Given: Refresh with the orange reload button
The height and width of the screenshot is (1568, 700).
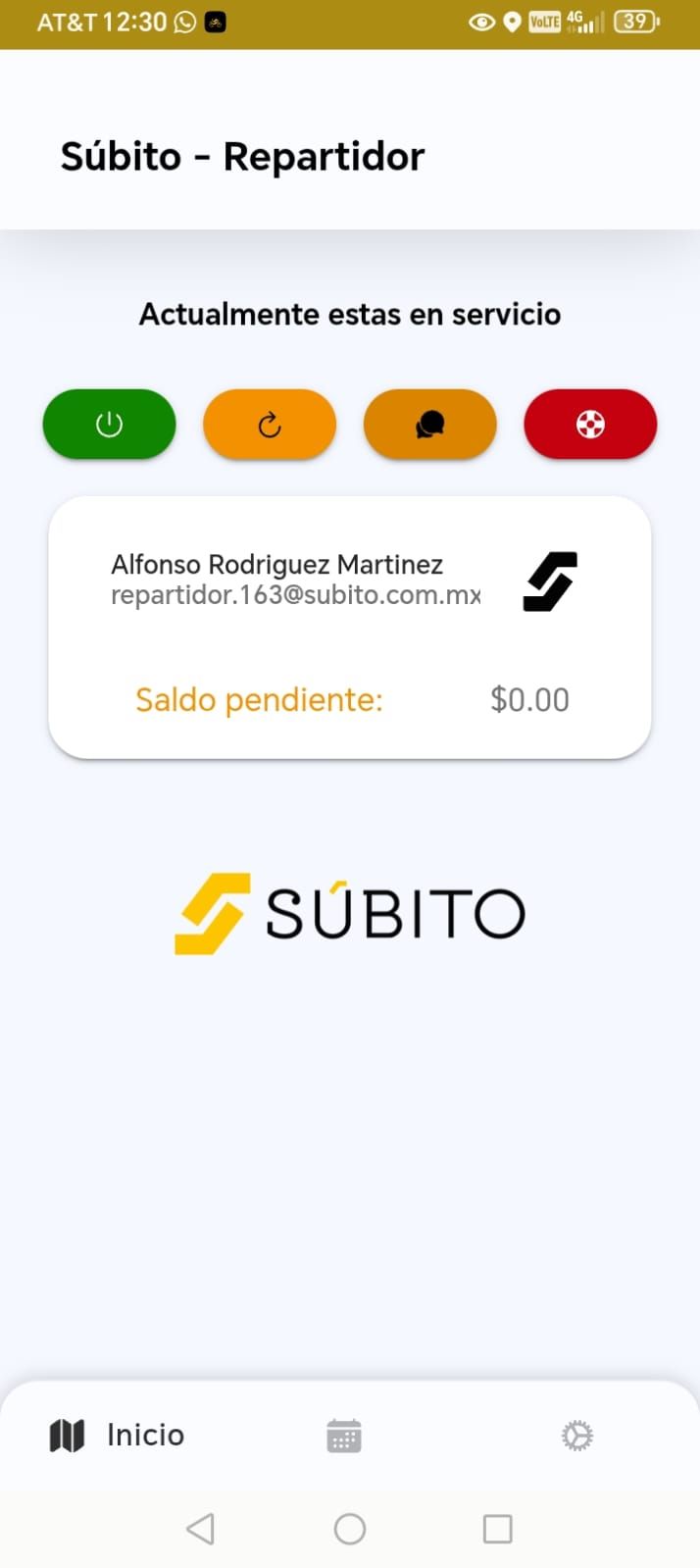Looking at the screenshot, I should [x=270, y=425].
